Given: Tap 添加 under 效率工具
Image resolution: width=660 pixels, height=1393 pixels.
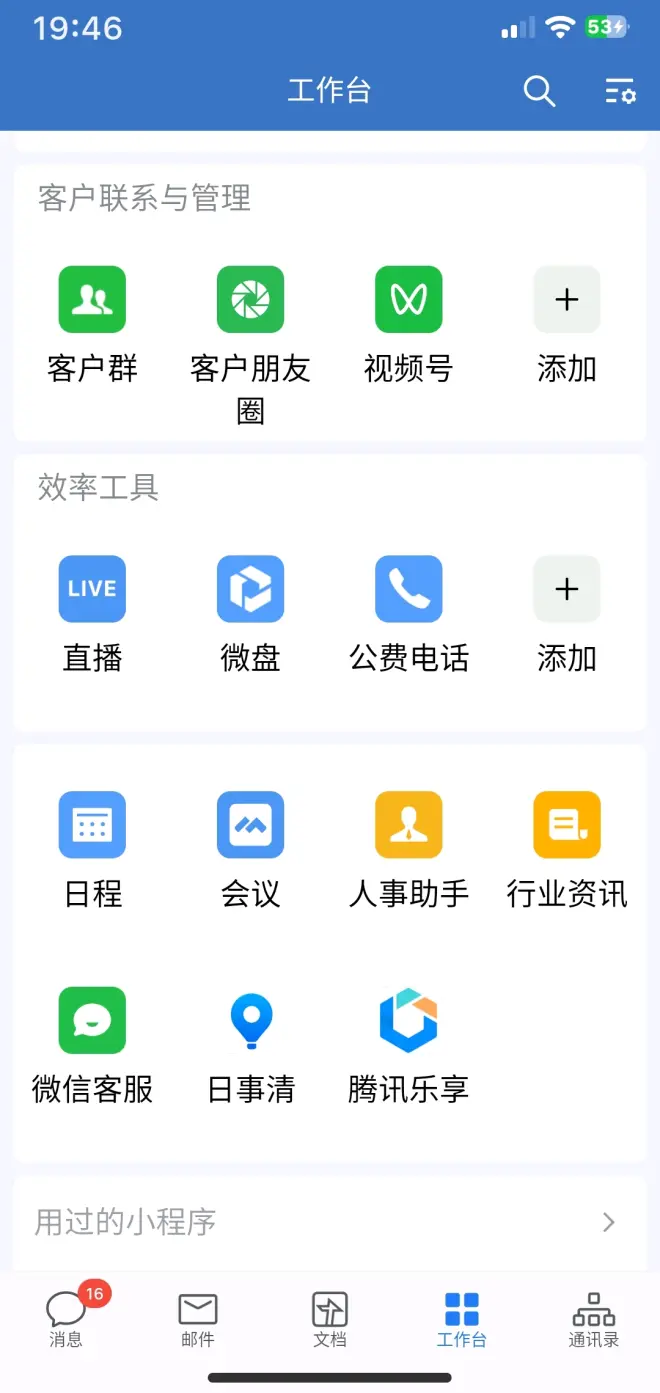Looking at the screenshot, I should coord(566,589).
